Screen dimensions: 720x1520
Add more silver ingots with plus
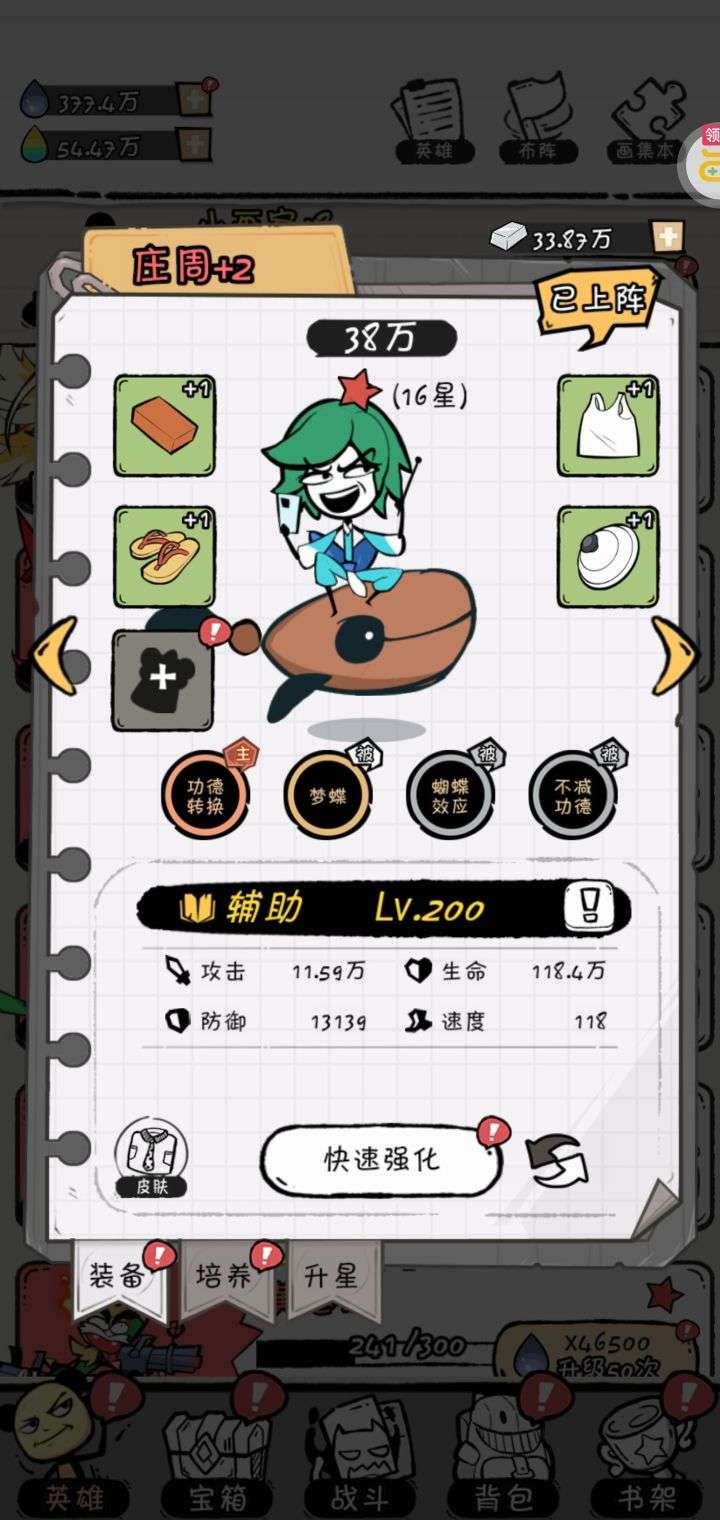tap(667, 237)
